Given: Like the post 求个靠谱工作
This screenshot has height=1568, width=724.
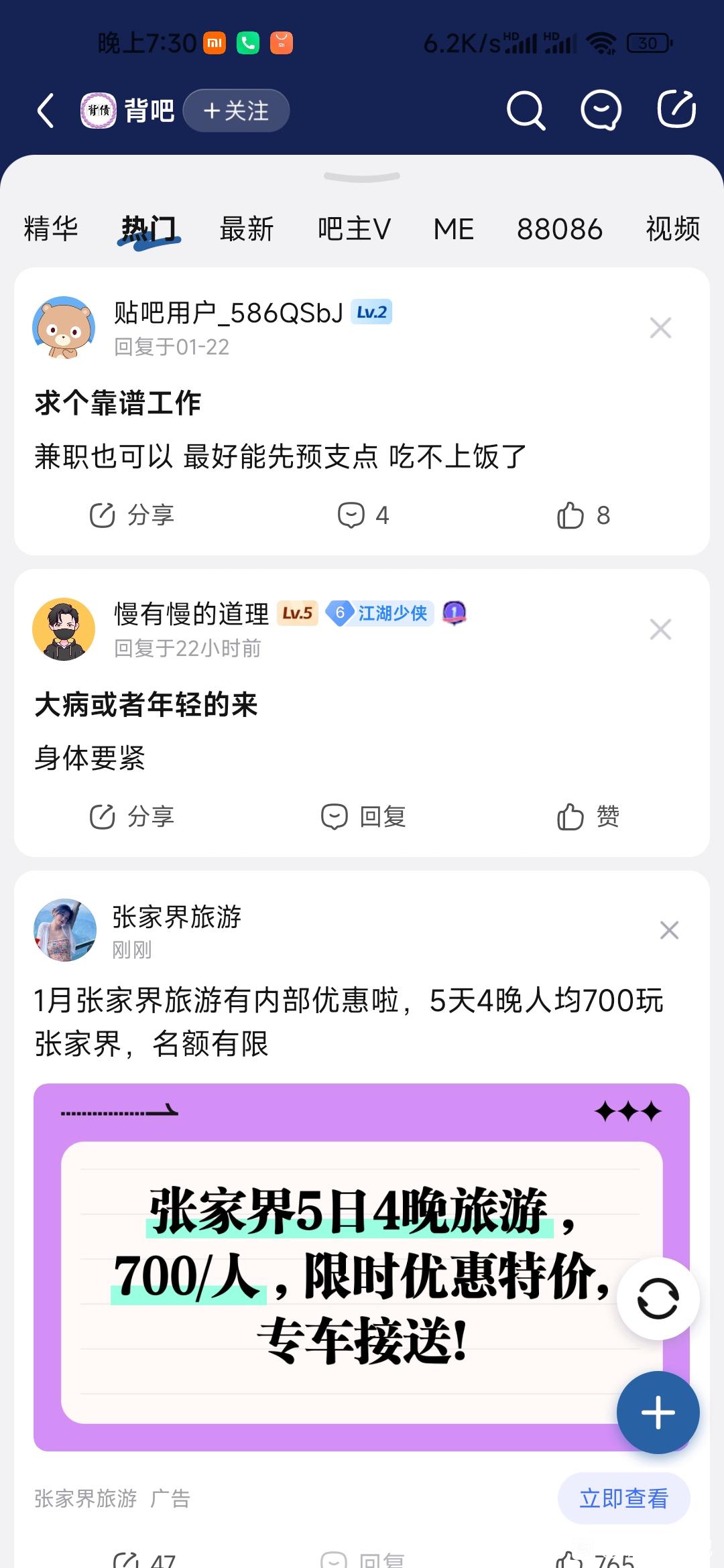Looking at the screenshot, I should coord(583,515).
